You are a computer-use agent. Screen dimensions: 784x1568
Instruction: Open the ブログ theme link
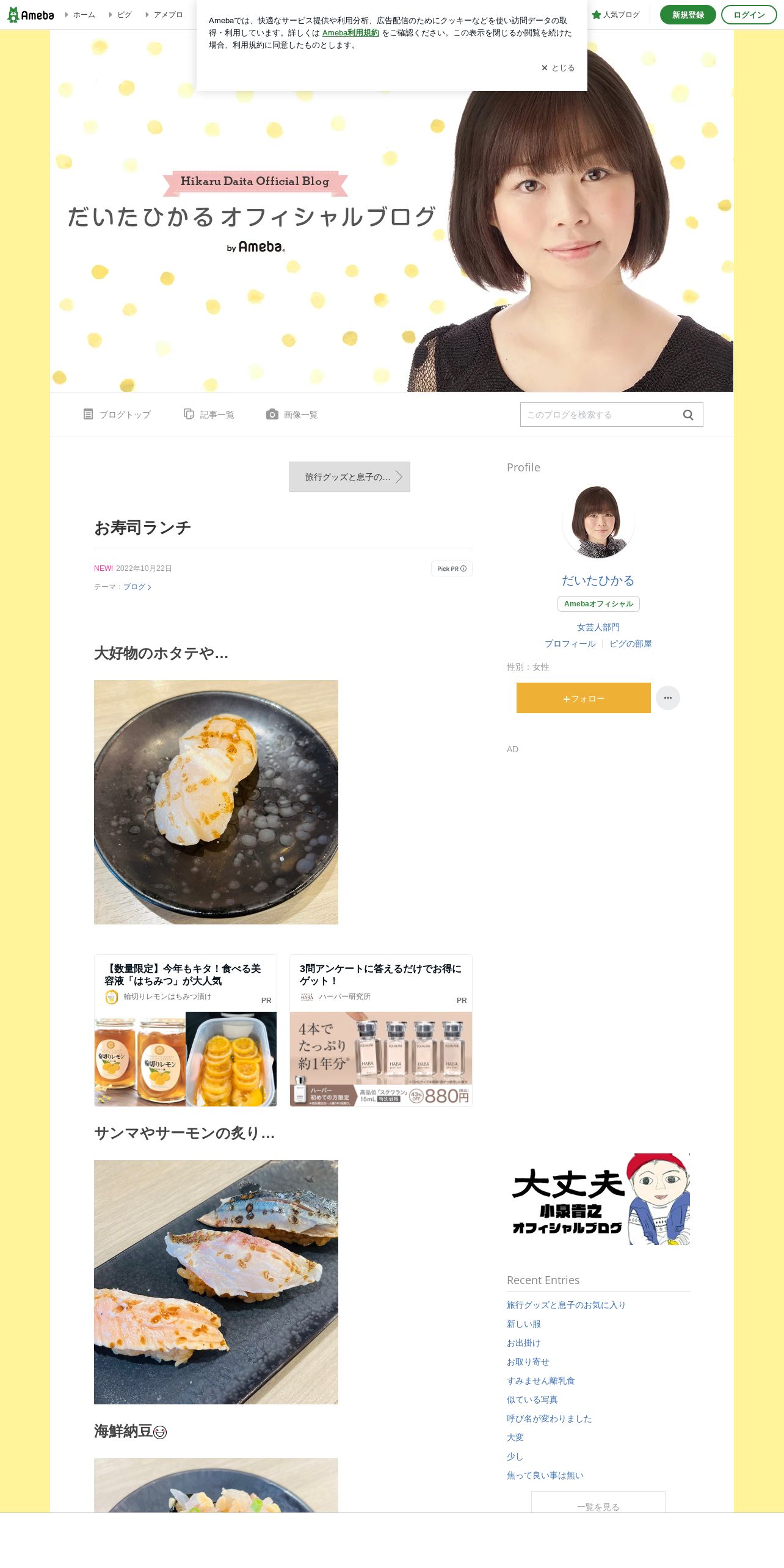point(137,587)
